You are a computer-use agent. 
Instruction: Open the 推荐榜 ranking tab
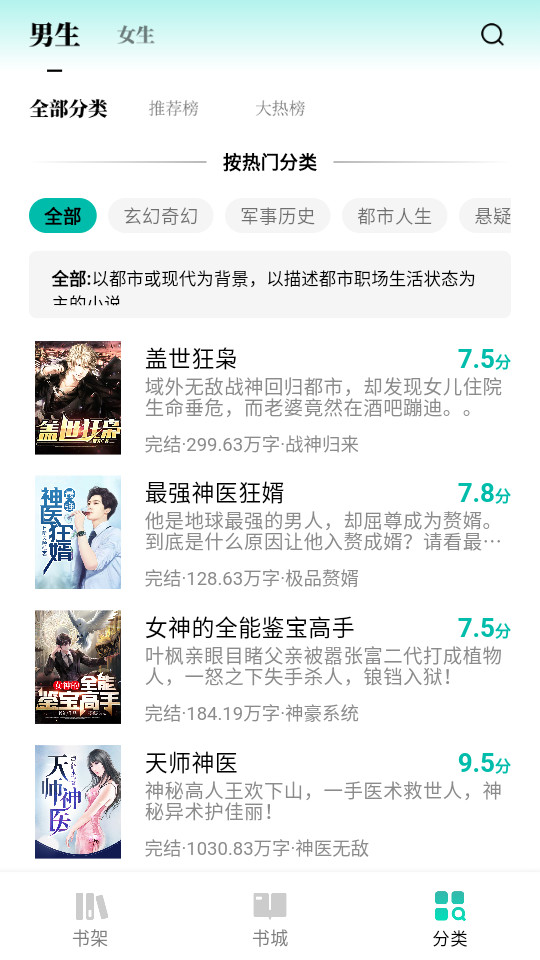pyautogui.click(x=174, y=108)
